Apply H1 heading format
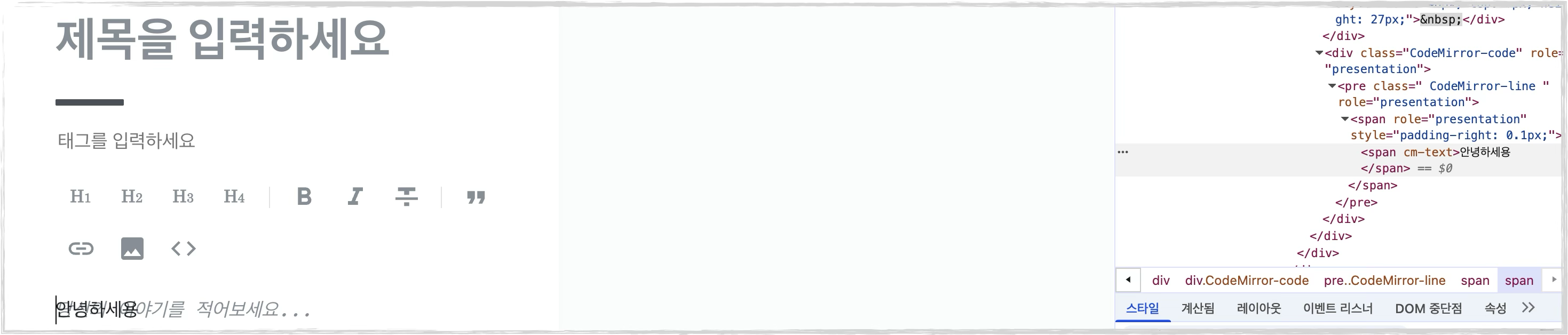This screenshot has height=335, width=1568. tap(81, 196)
